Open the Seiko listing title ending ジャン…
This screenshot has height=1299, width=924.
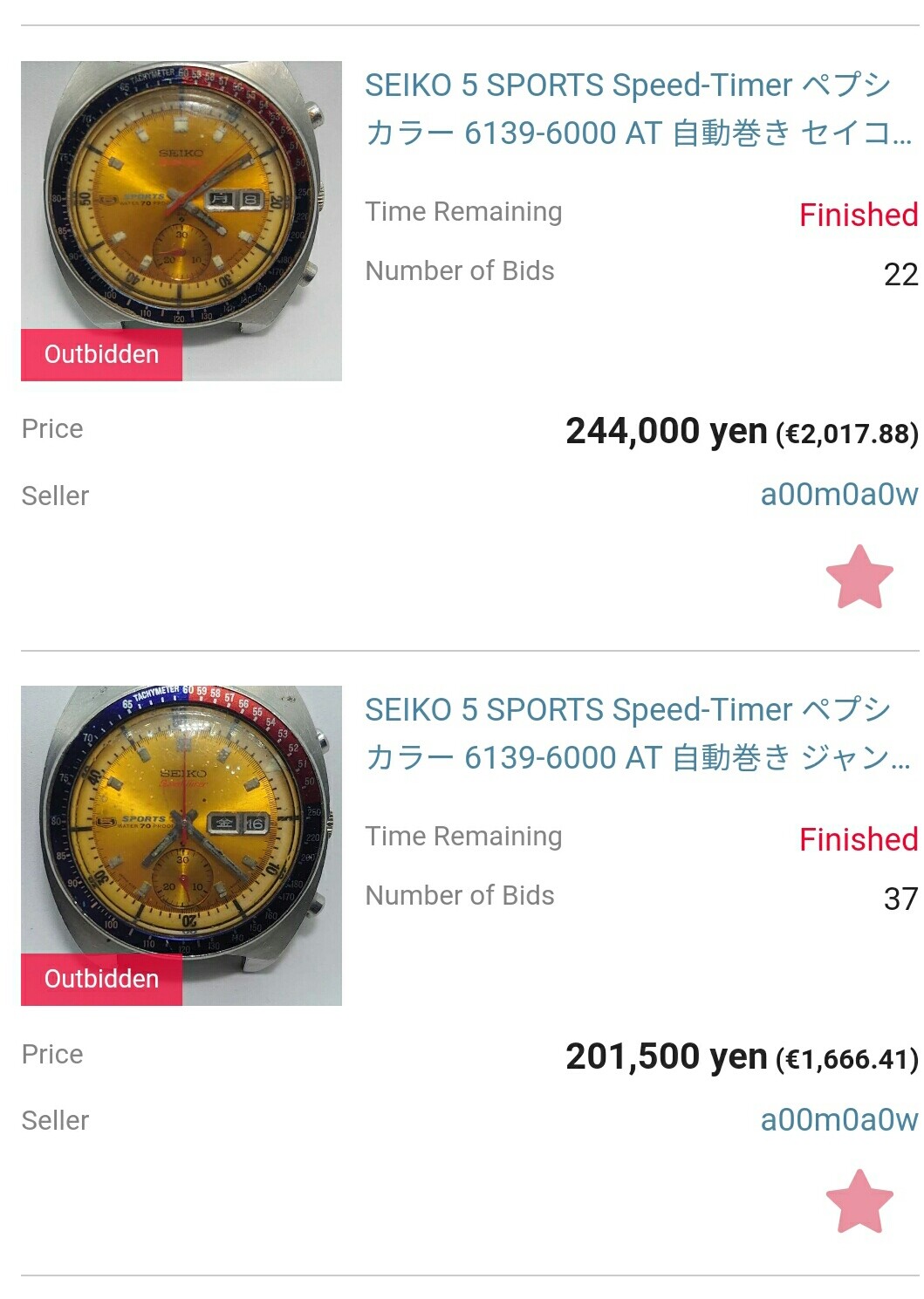click(x=638, y=734)
